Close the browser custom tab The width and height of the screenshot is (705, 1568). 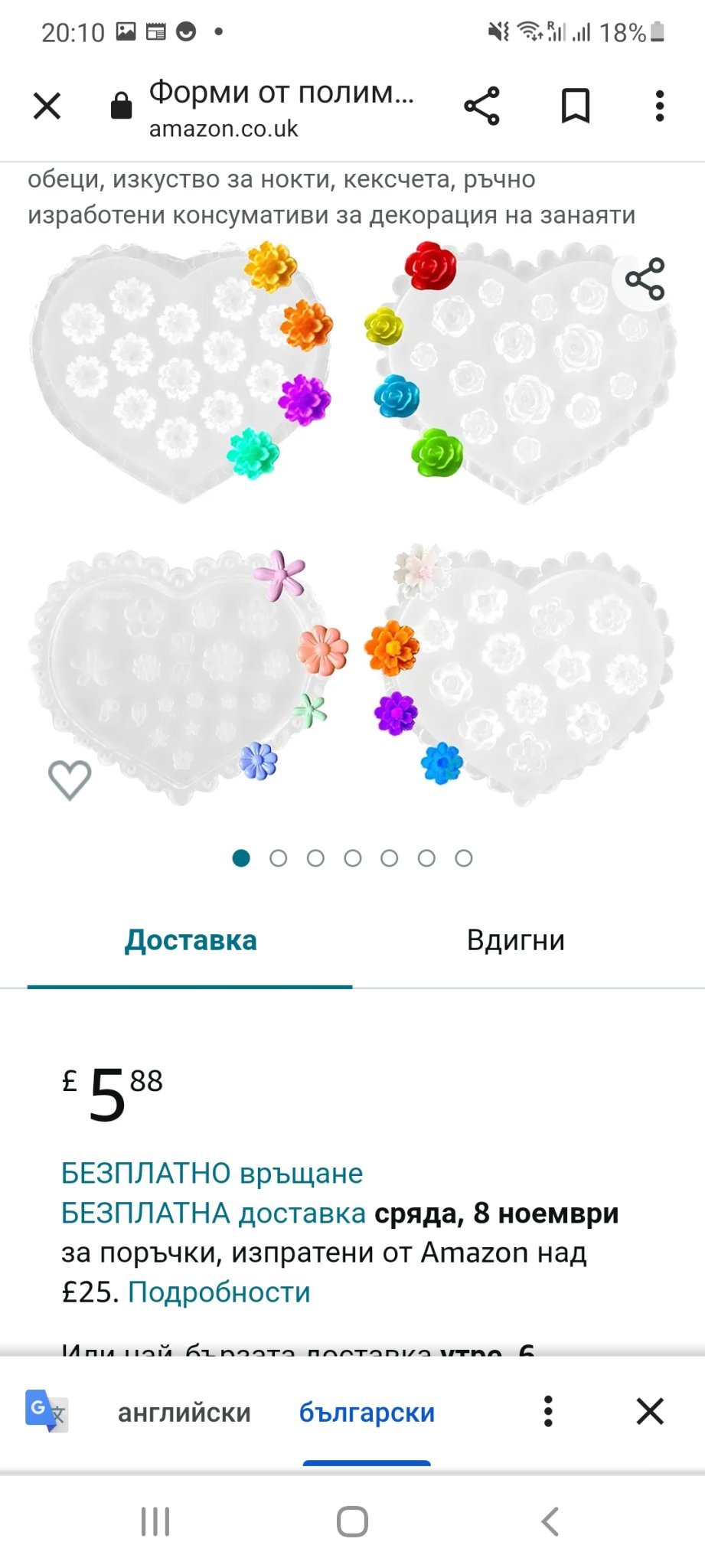[47, 106]
